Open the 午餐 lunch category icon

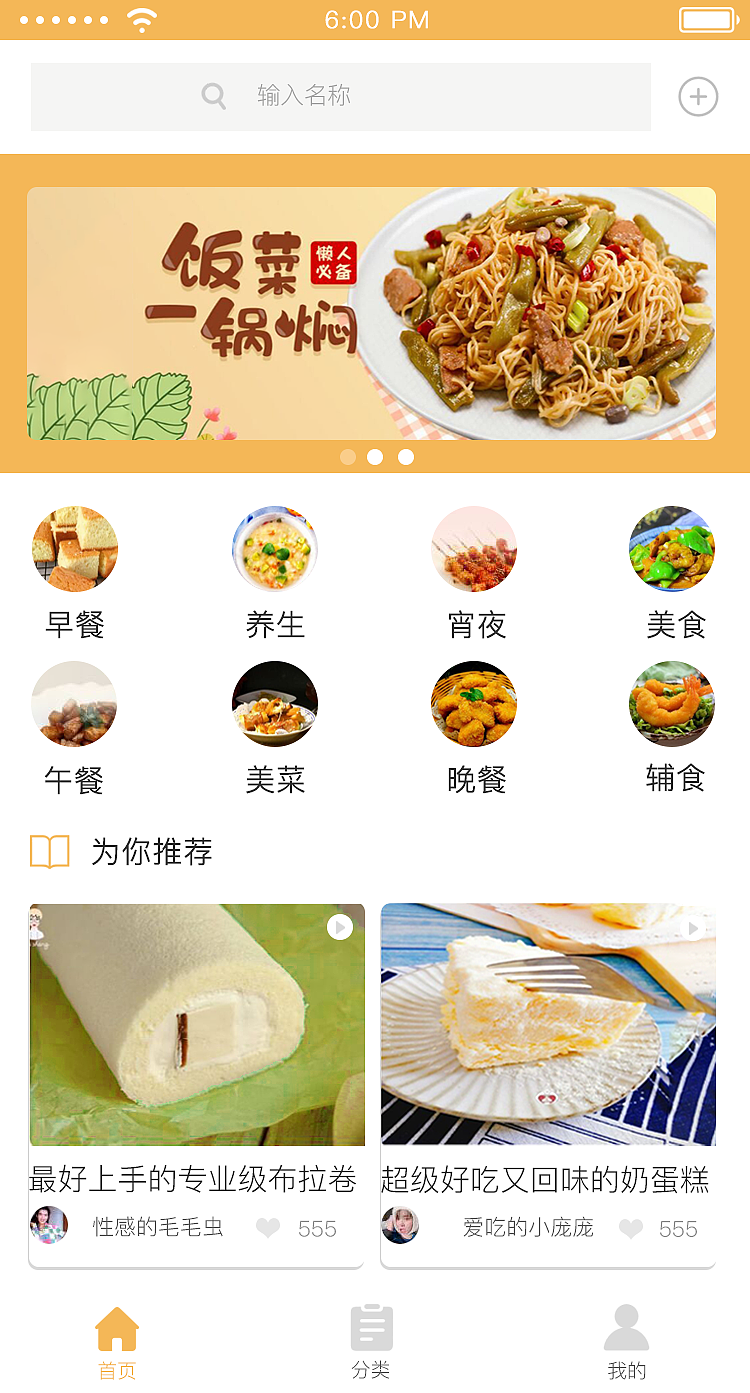74,704
